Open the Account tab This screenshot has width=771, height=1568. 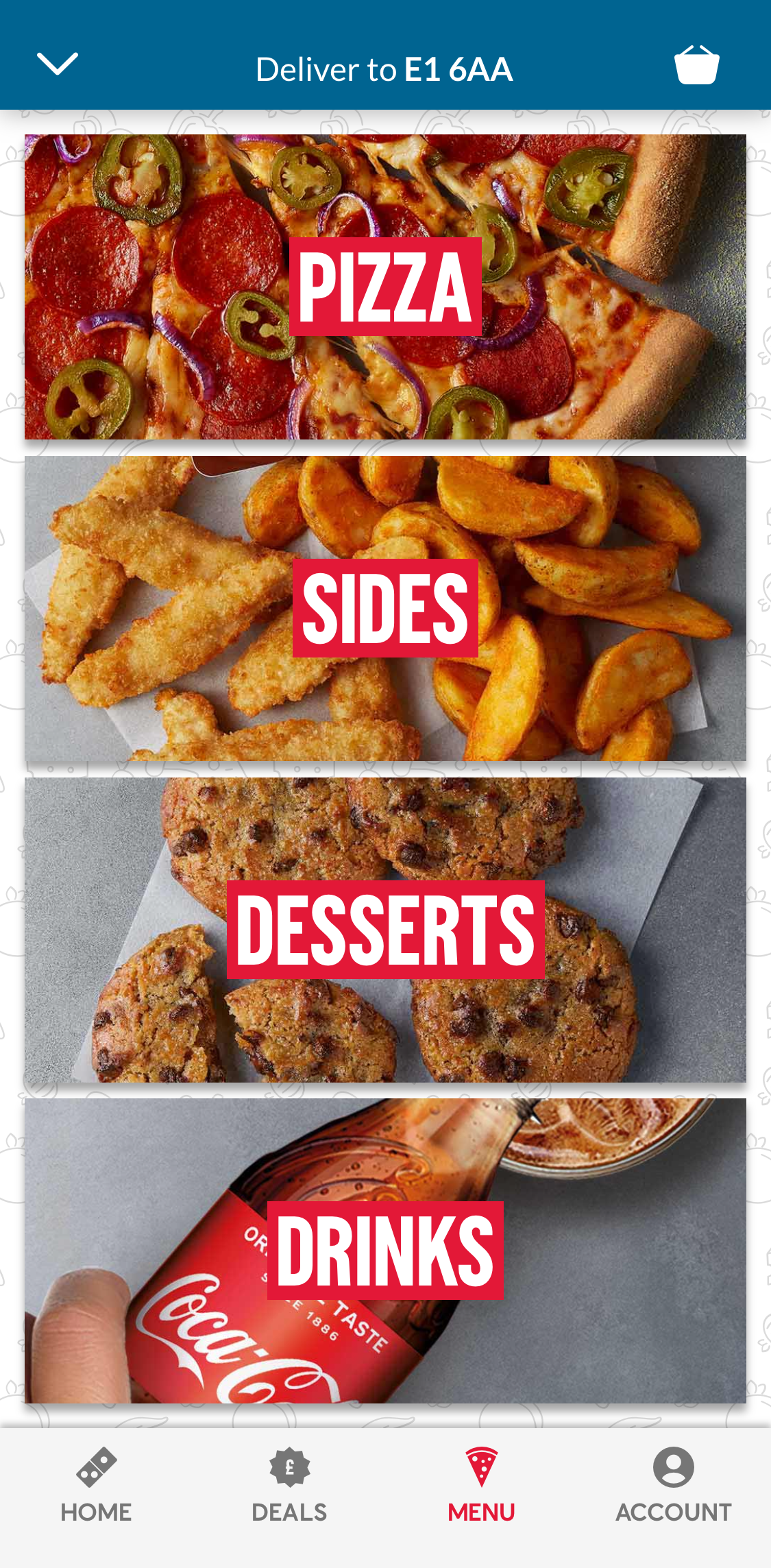click(673, 1486)
